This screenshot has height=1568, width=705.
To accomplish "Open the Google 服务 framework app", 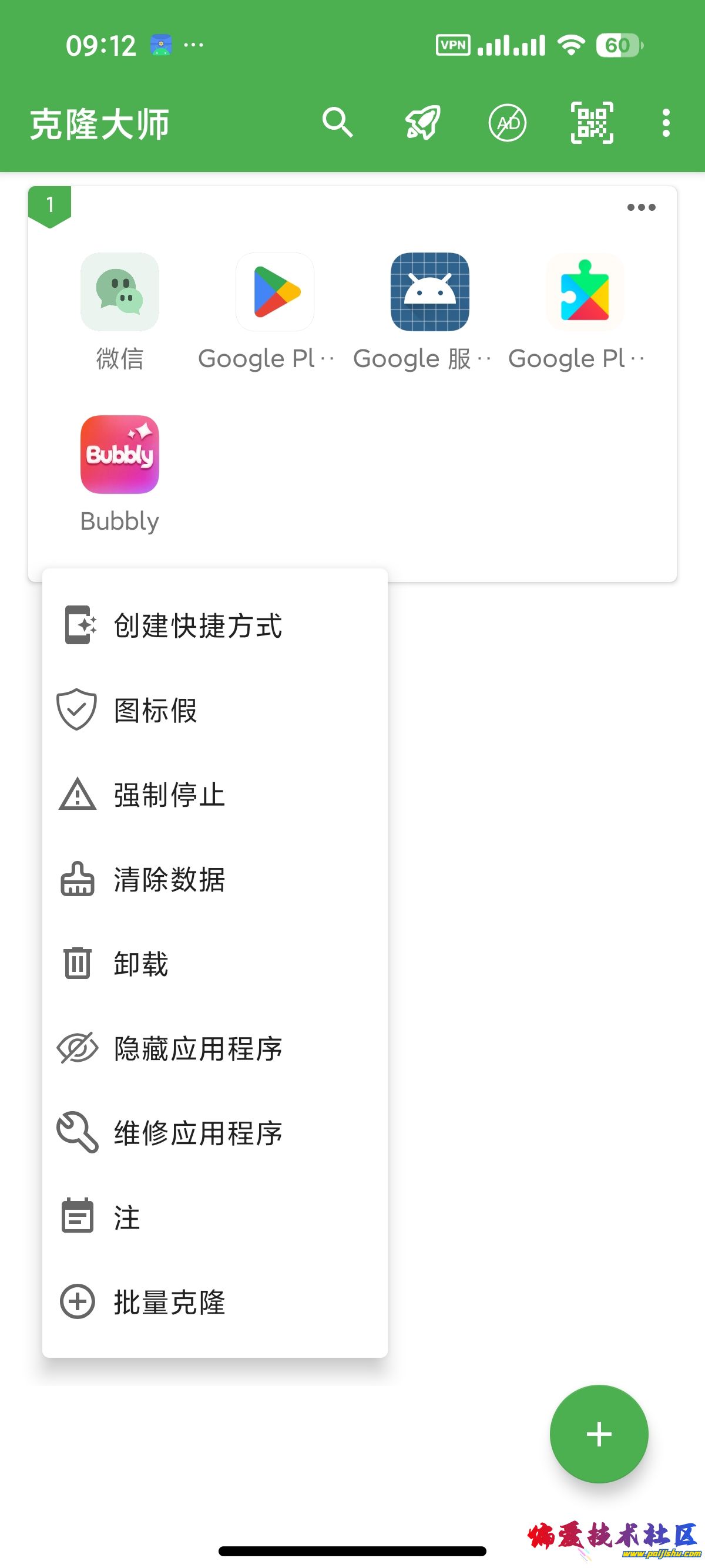I will tap(430, 293).
